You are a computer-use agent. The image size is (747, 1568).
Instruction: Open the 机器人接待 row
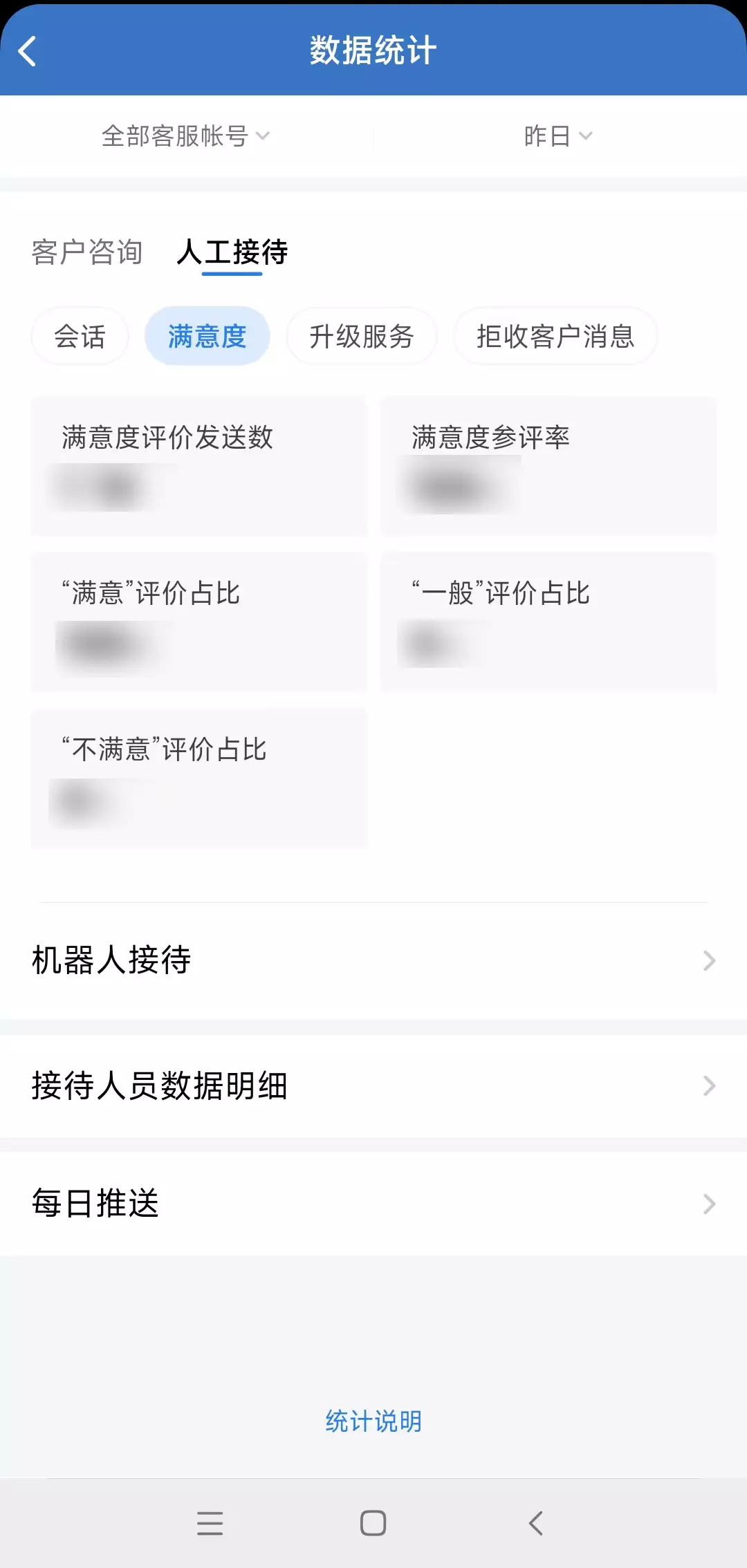point(373,960)
